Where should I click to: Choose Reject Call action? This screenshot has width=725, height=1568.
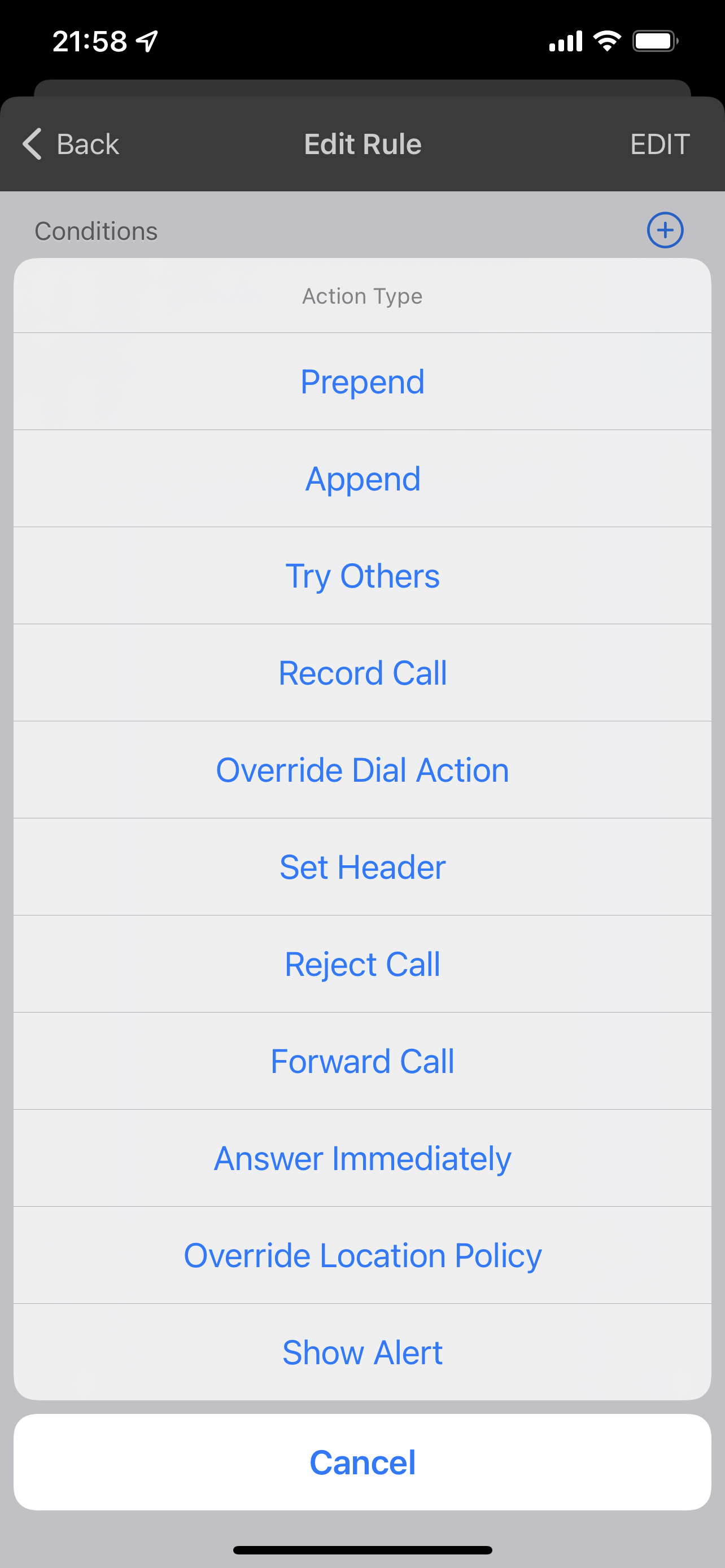click(362, 964)
